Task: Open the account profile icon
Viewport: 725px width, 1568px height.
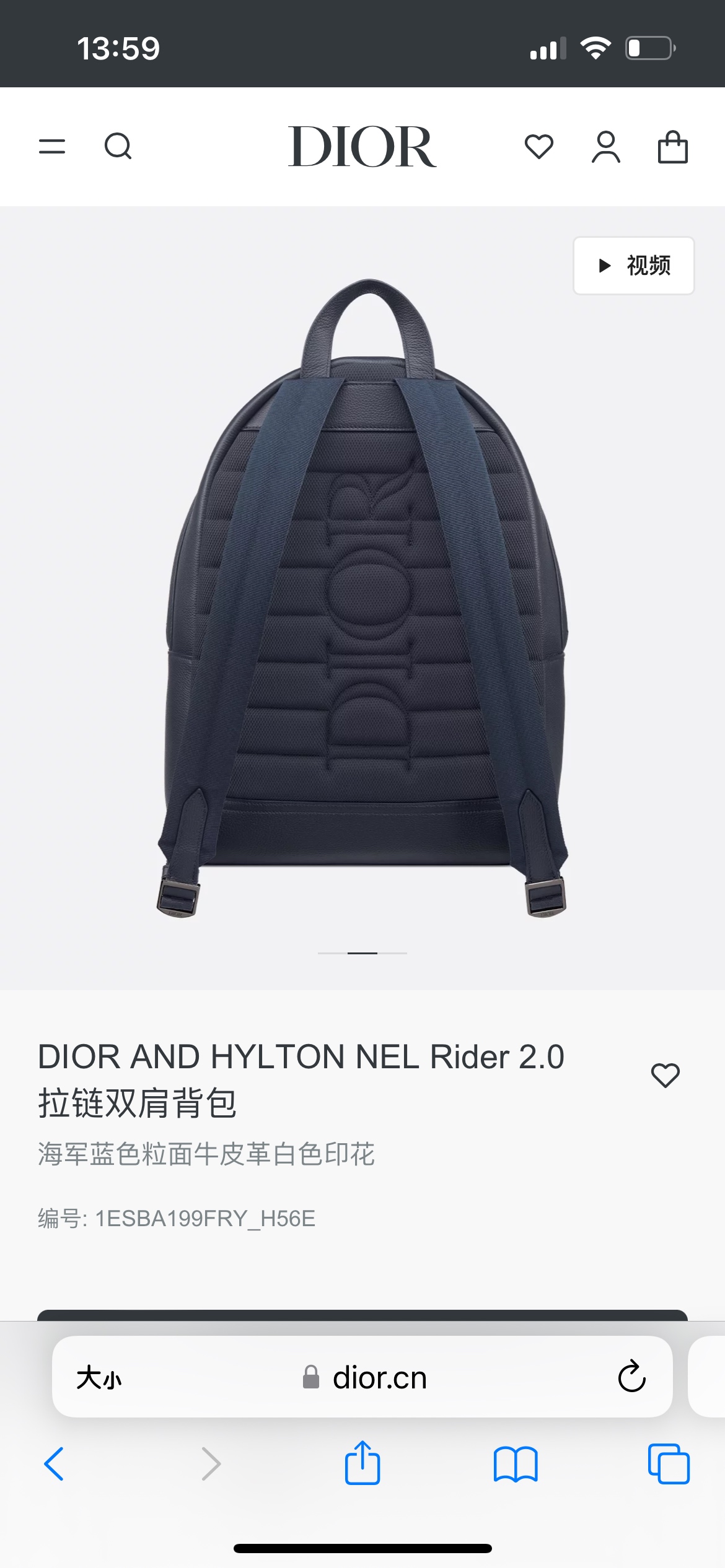Action: (x=605, y=147)
